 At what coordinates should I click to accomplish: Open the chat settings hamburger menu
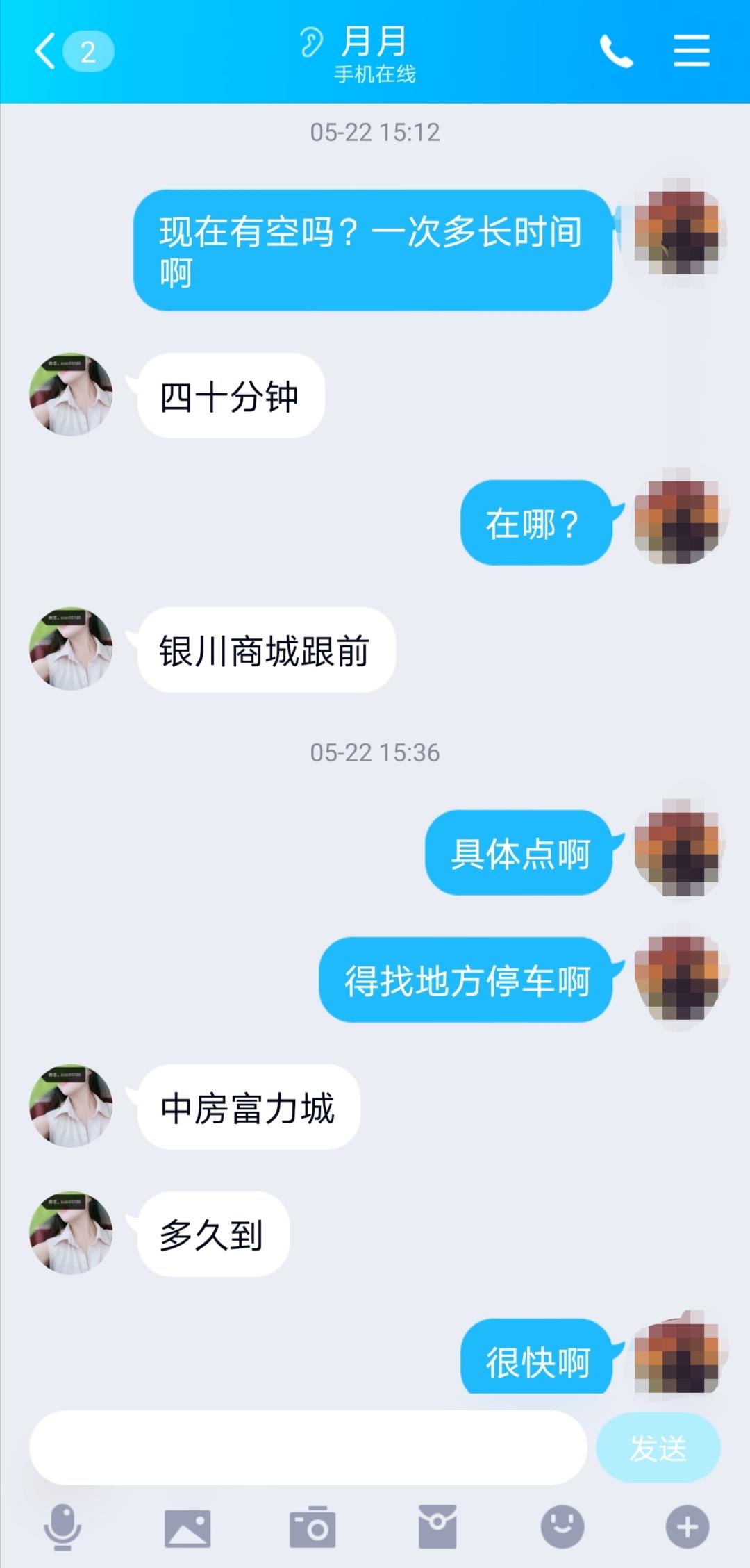(x=690, y=50)
